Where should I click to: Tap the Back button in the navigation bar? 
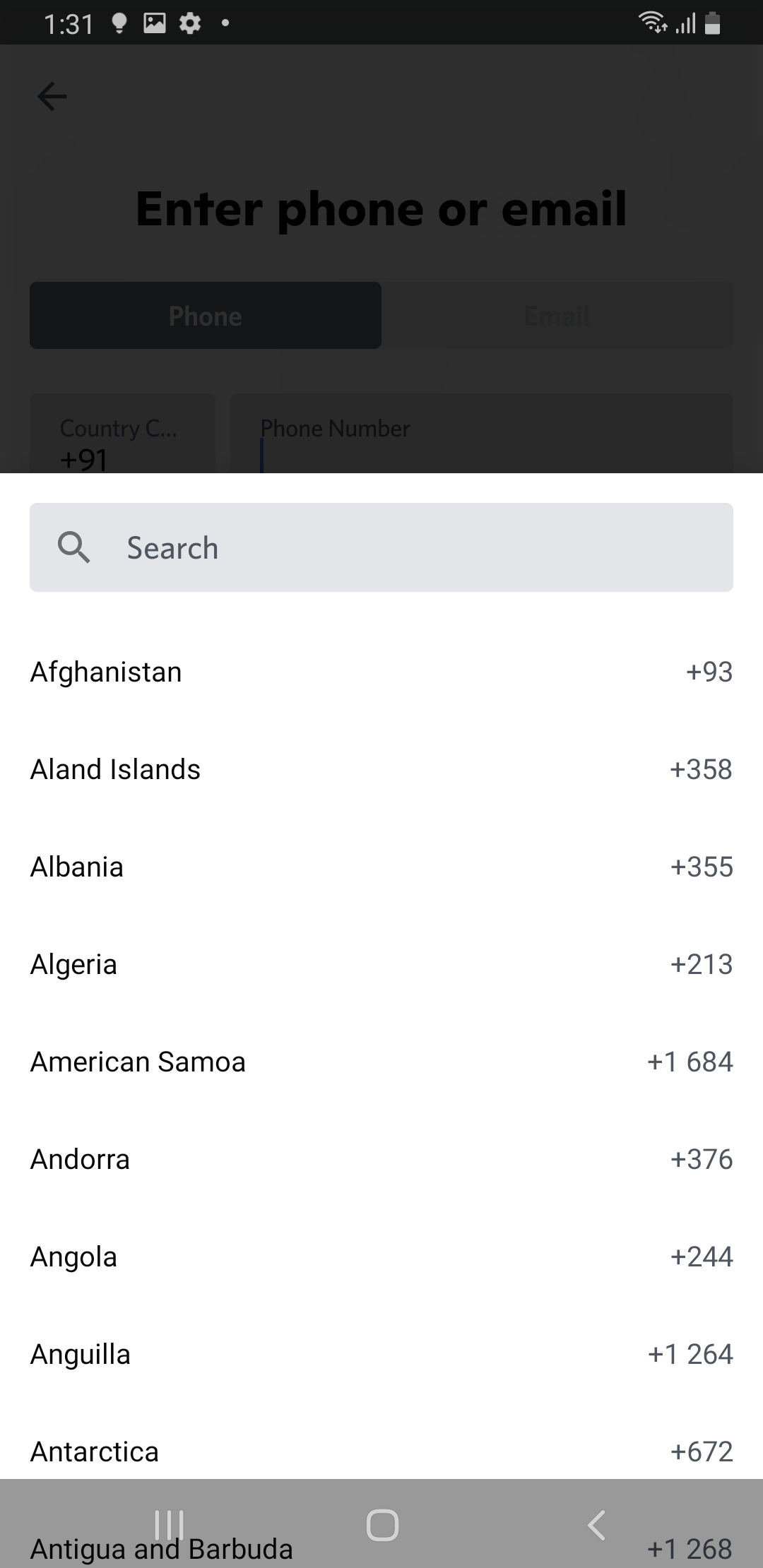597,1523
